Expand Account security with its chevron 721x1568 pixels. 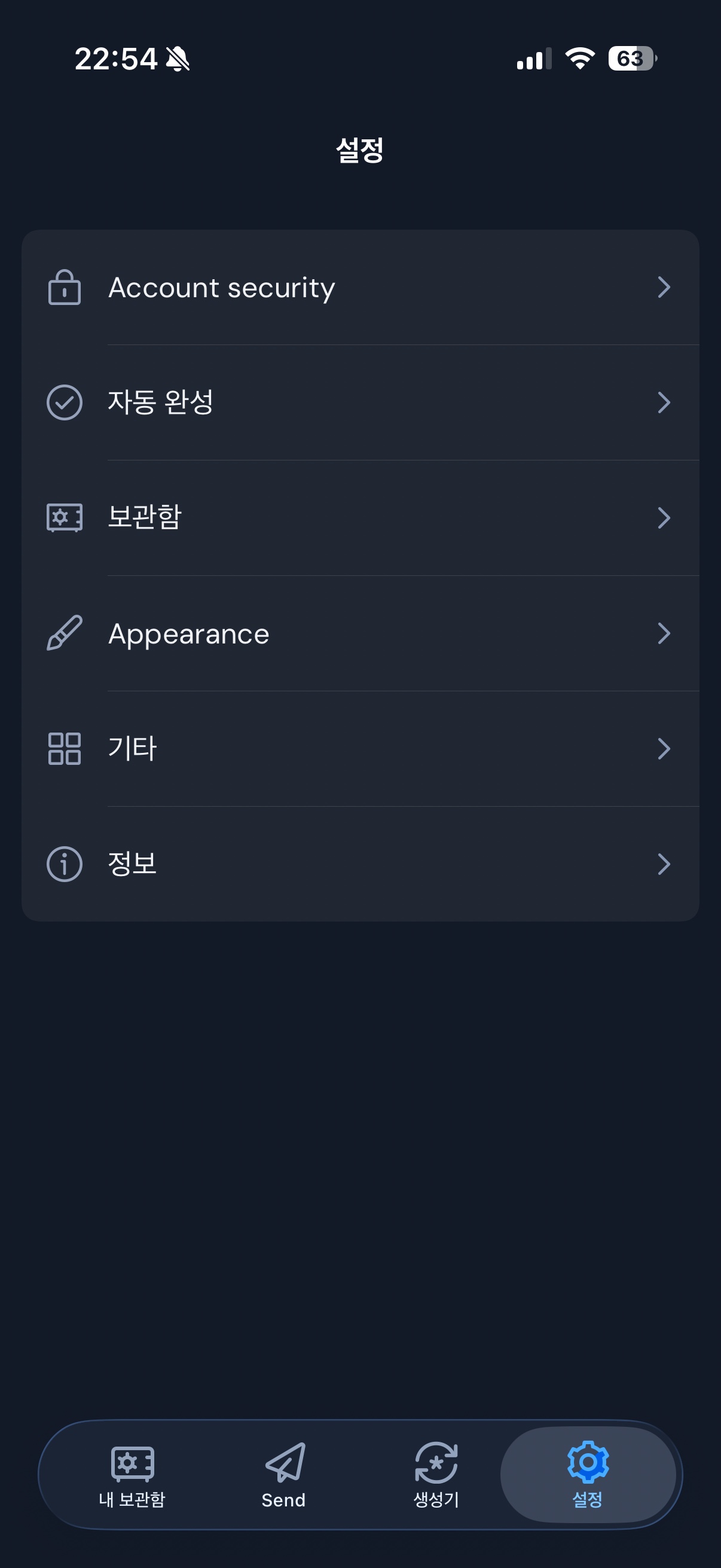click(664, 287)
